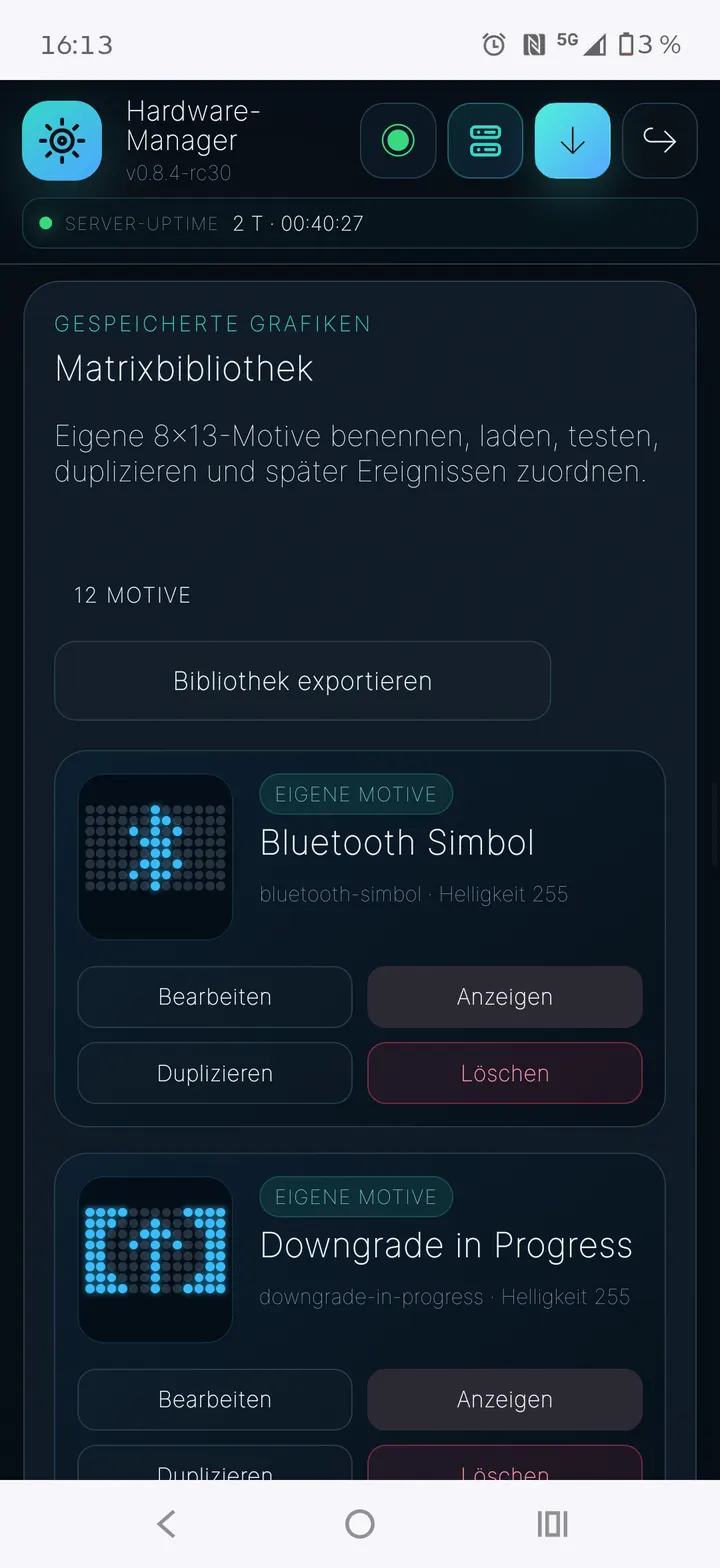Tap the download arrow button in header
This screenshot has width=720, height=1568.
(572, 141)
